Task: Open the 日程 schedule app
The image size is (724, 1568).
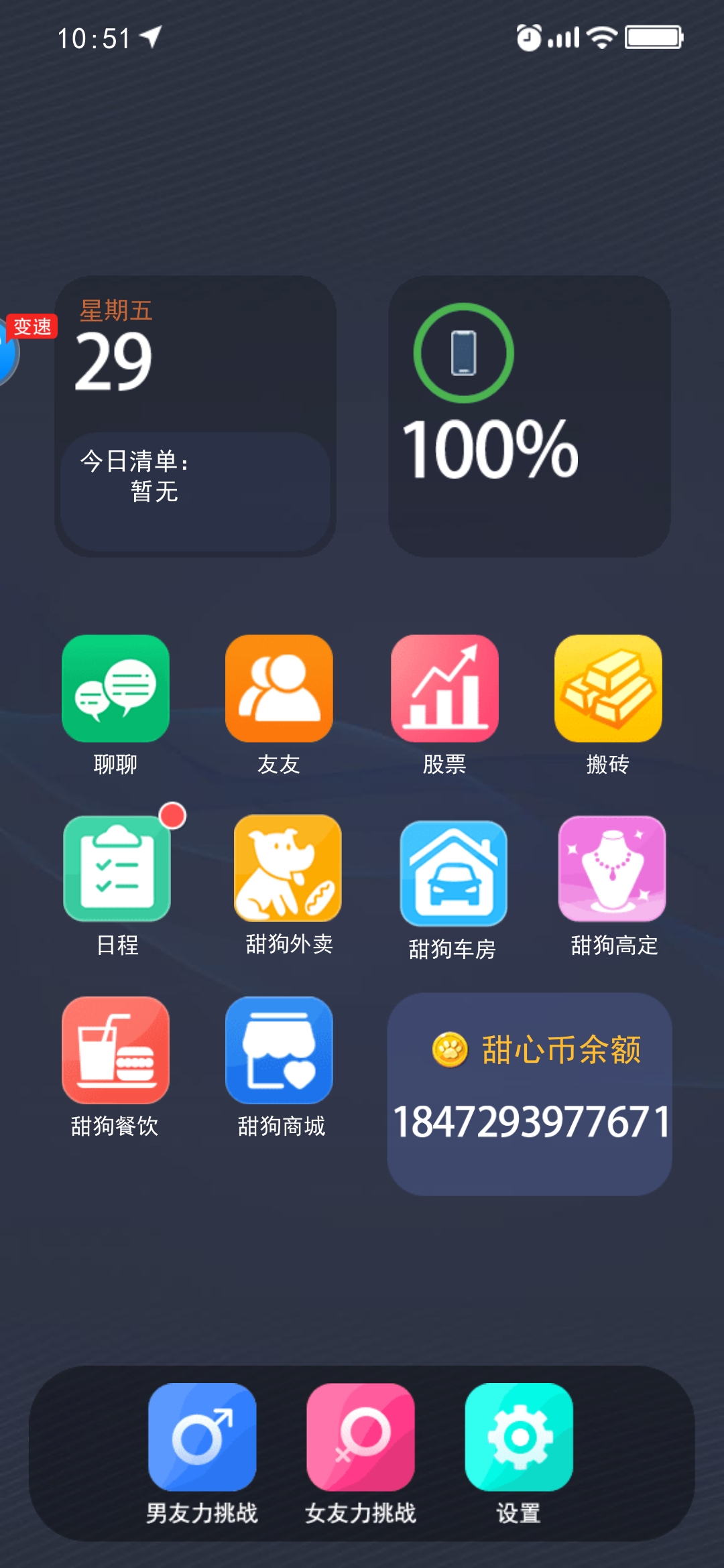Action: [x=117, y=868]
